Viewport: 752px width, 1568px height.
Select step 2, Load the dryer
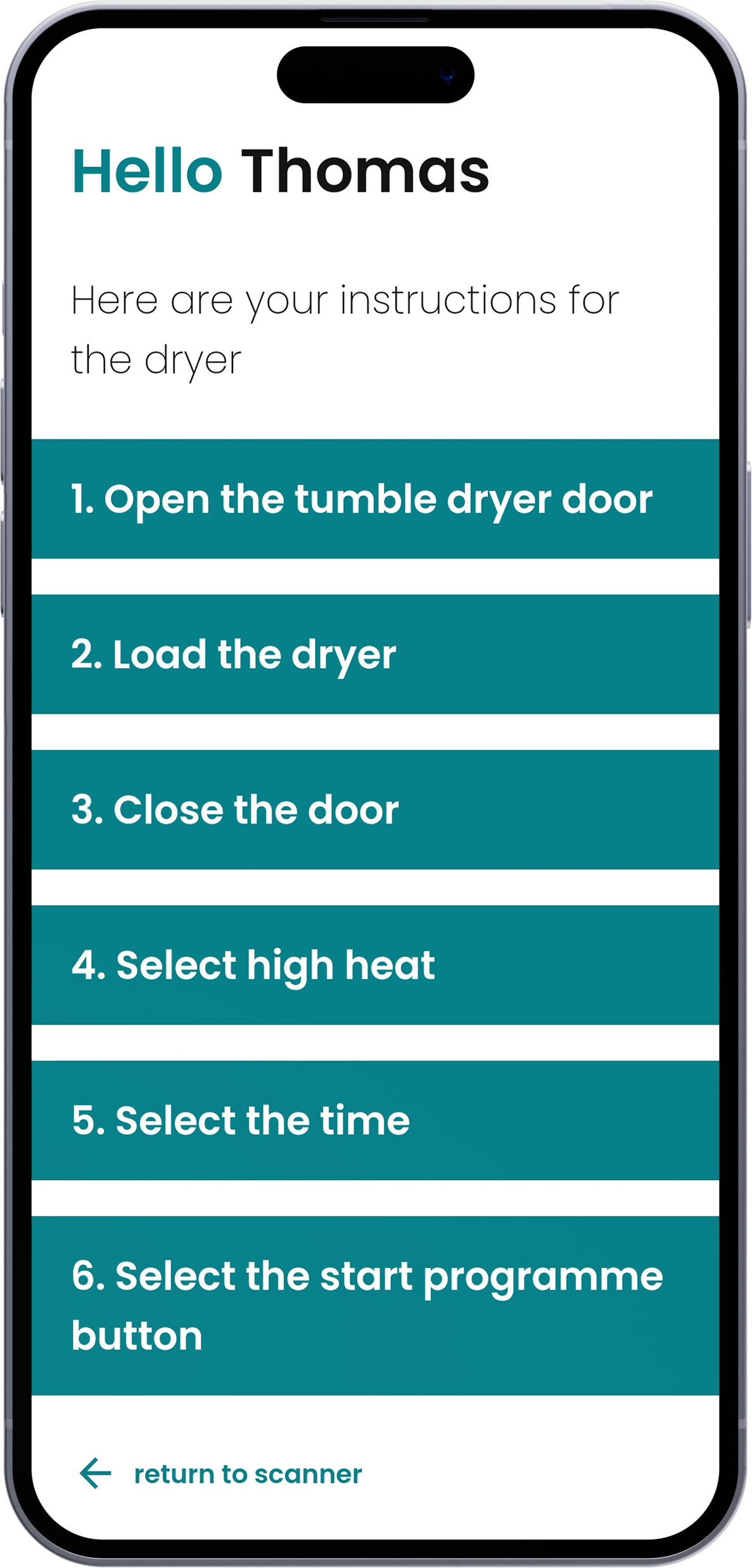375,654
